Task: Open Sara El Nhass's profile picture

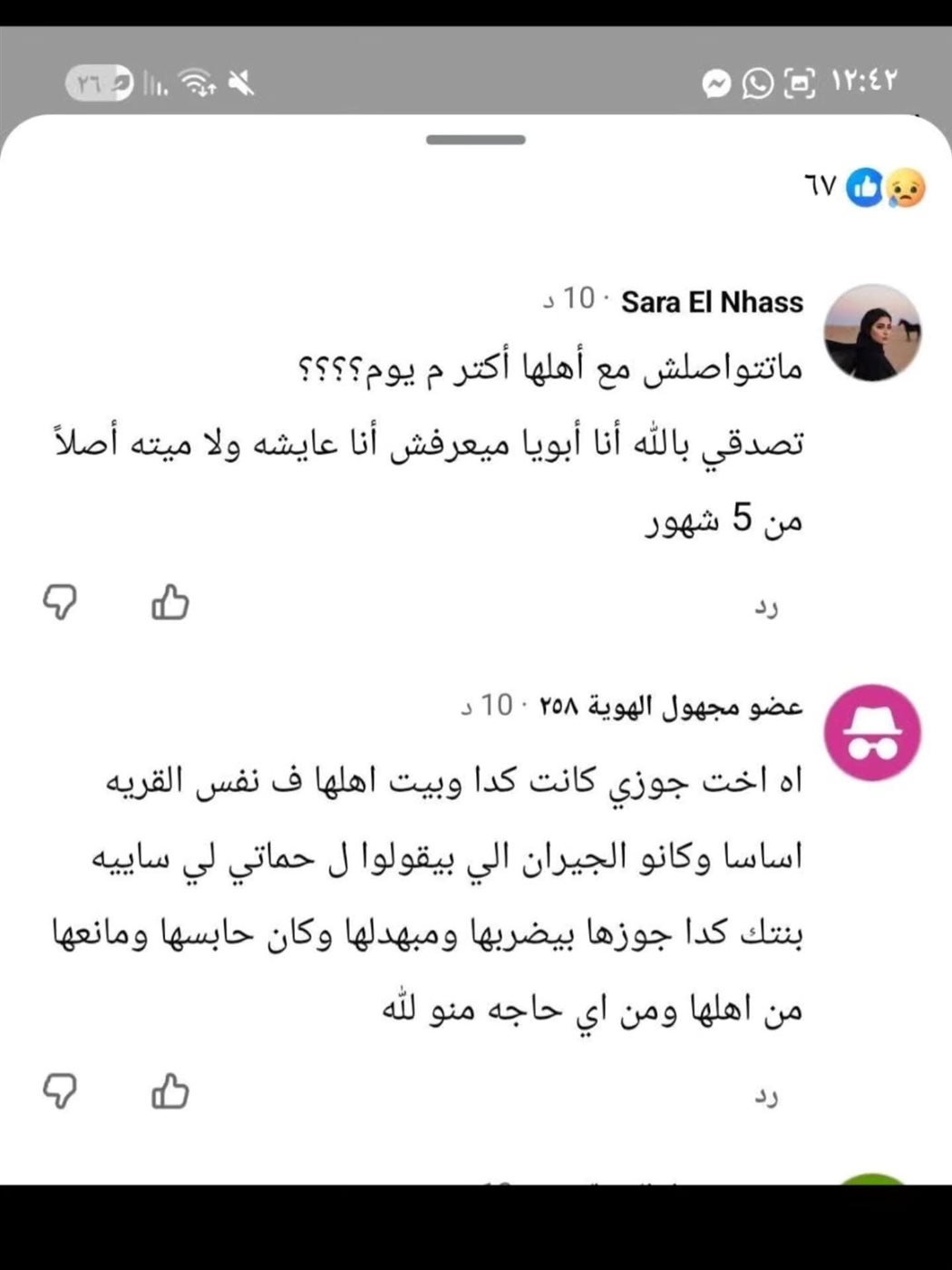Action: [871, 333]
